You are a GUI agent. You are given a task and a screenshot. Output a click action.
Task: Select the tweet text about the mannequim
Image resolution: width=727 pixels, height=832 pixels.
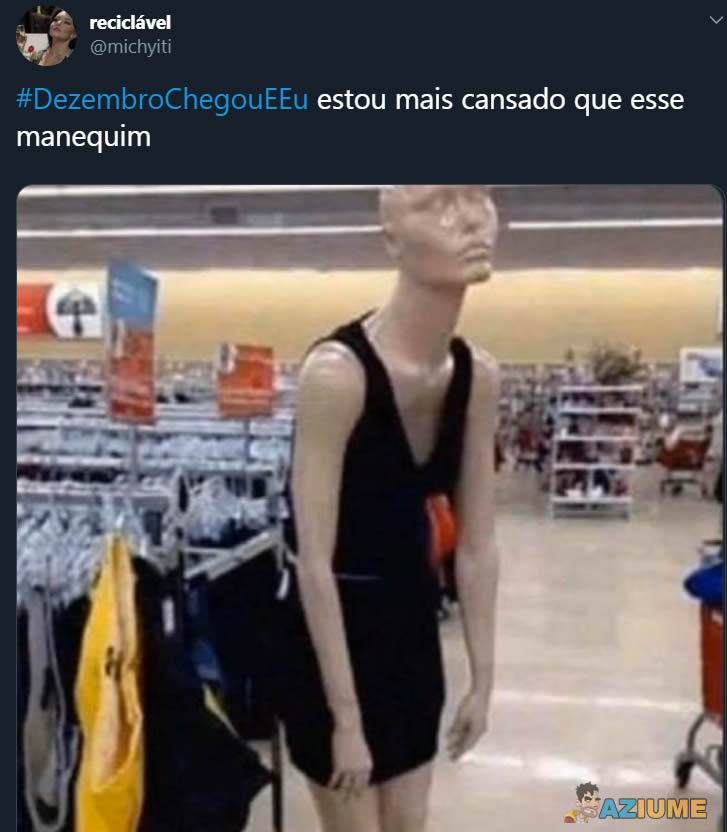coord(350,120)
